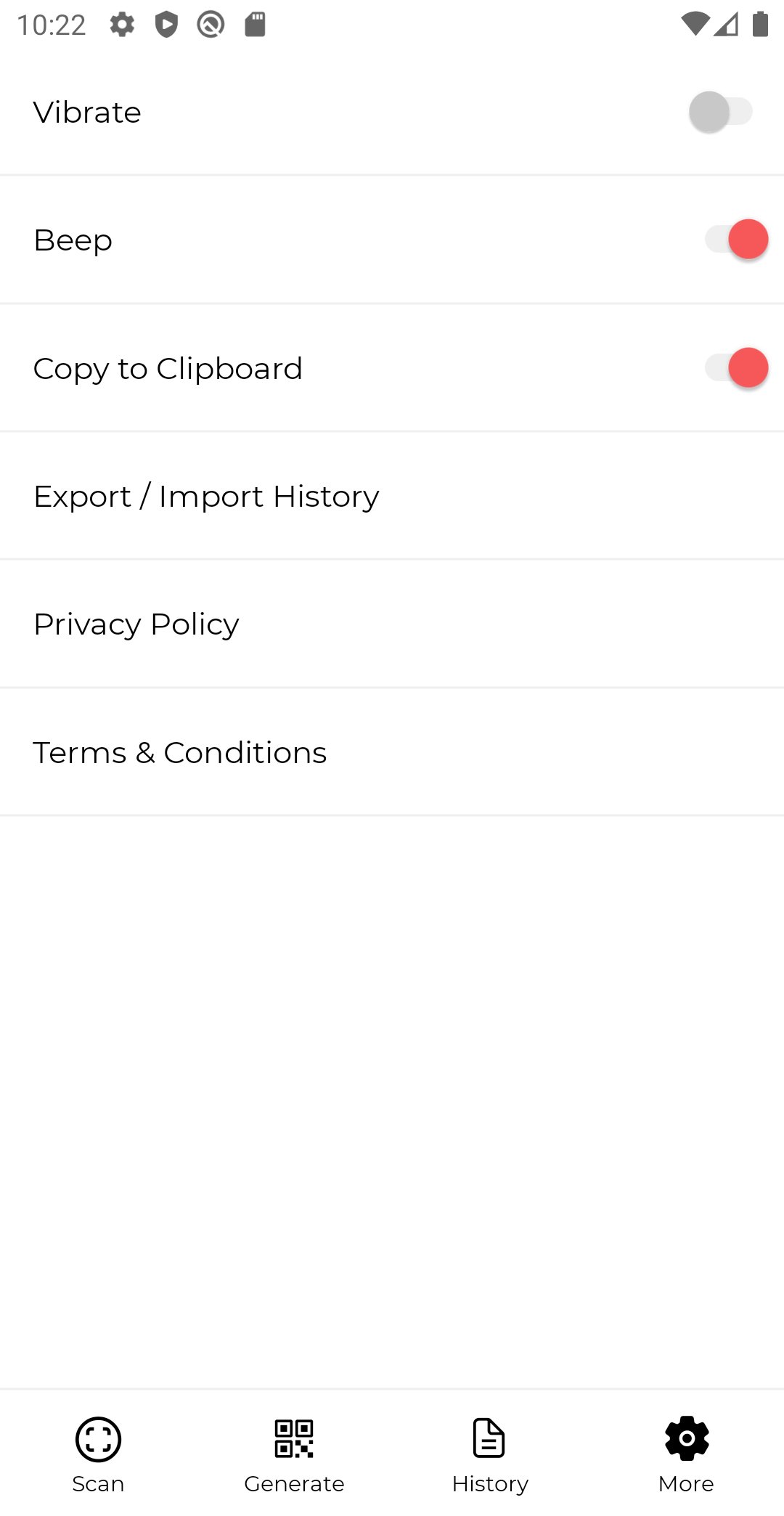Turn off the Beep switch
Screen dimensions: 784x1516
point(736,240)
